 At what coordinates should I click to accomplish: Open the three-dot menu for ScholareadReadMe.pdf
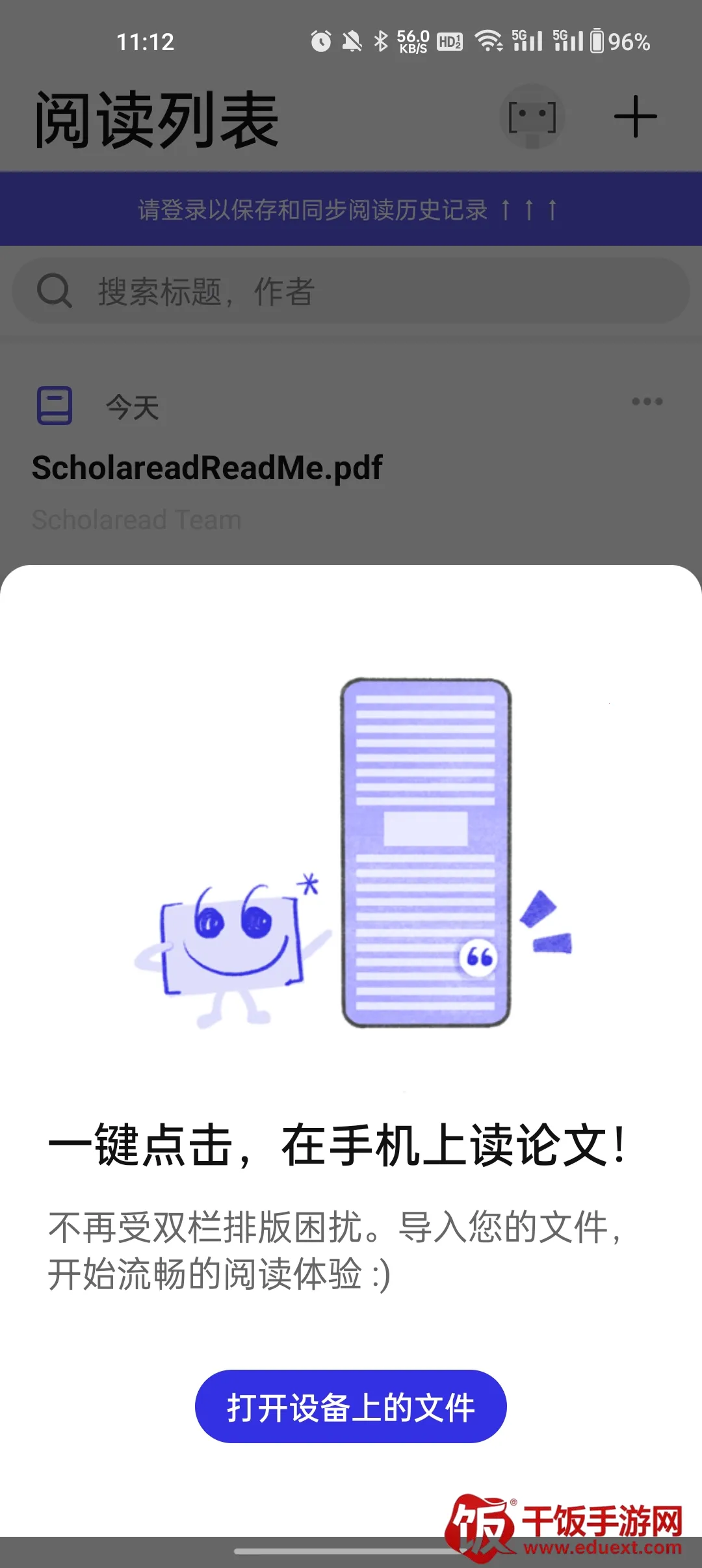647,402
